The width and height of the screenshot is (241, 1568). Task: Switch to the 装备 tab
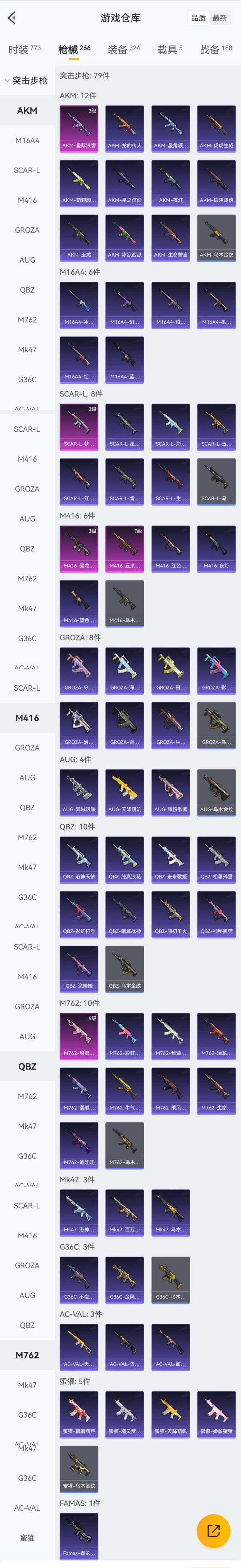(123, 49)
